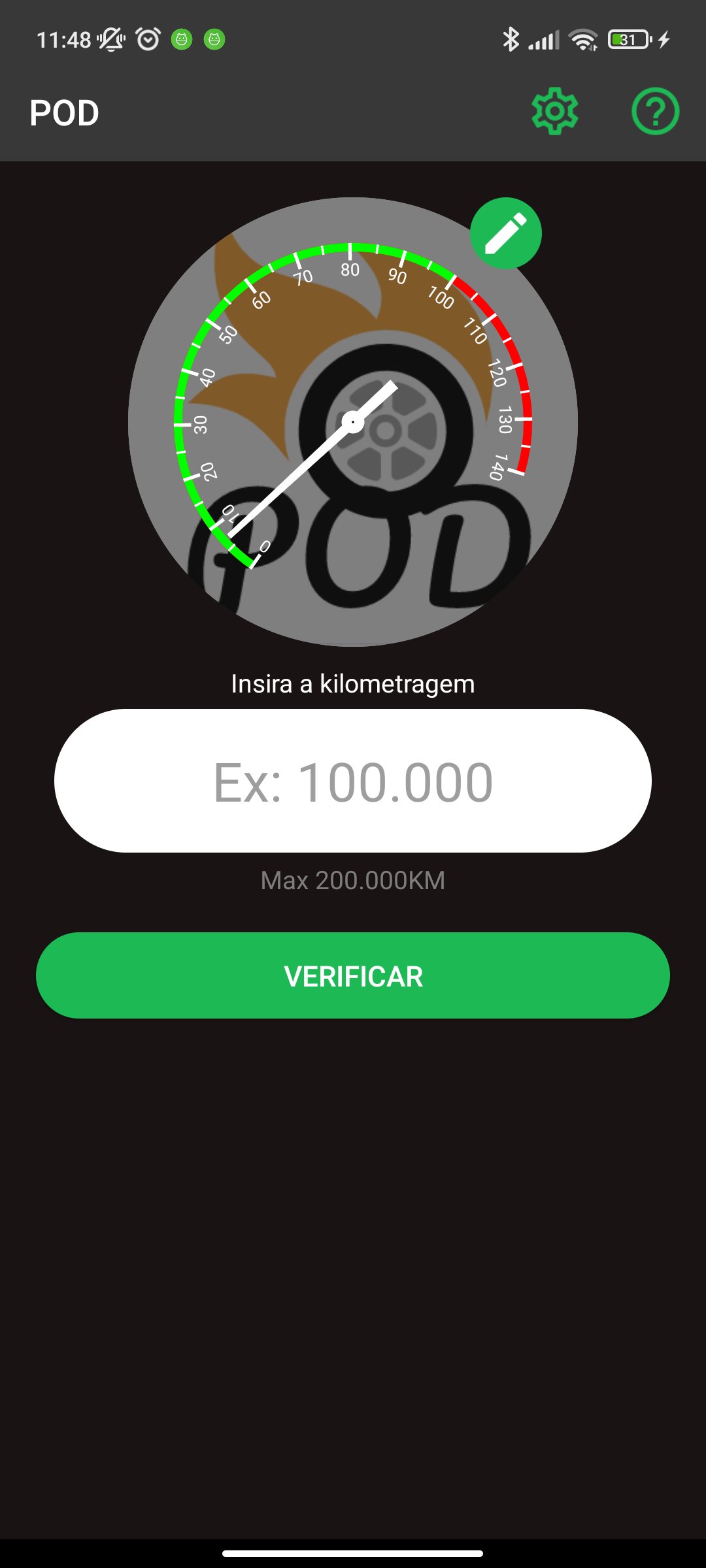
Task: Click the battery indicator showing 31
Action: tap(628, 39)
